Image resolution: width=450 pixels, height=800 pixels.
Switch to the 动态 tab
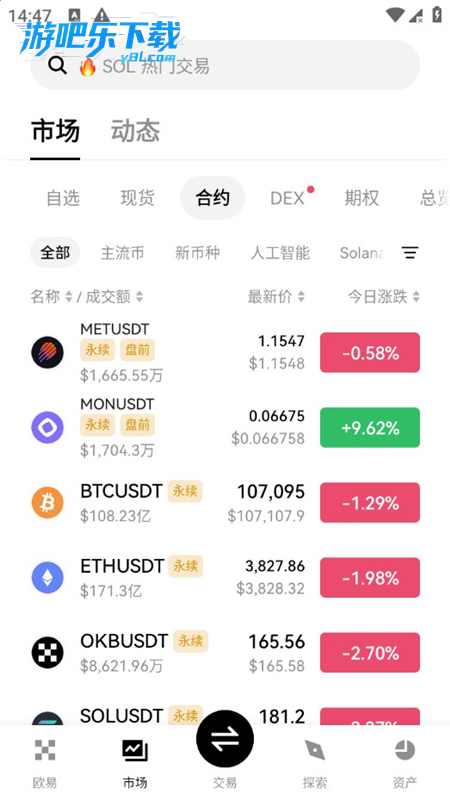135,131
